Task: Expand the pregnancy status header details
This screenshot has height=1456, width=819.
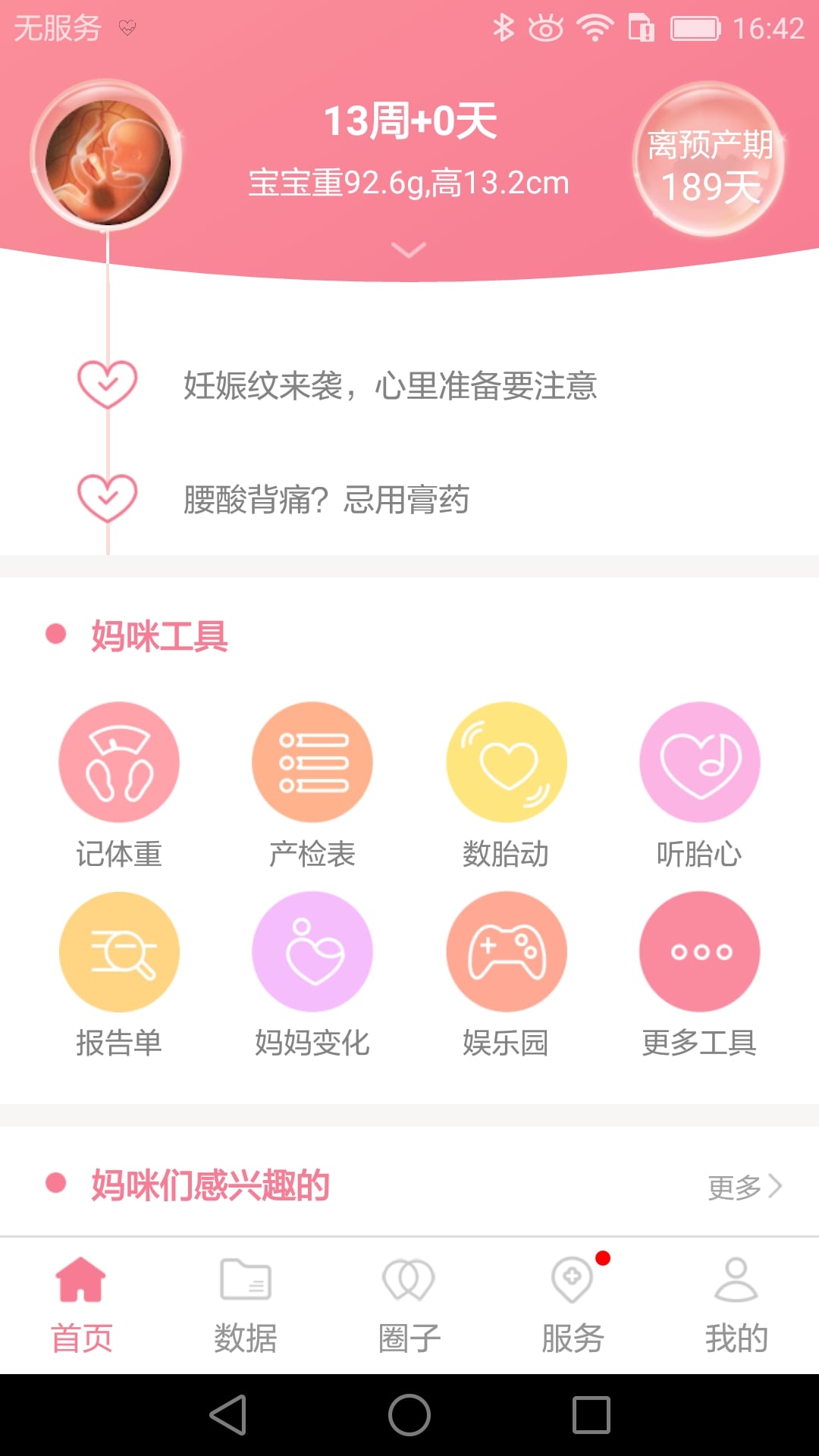Action: [x=409, y=249]
